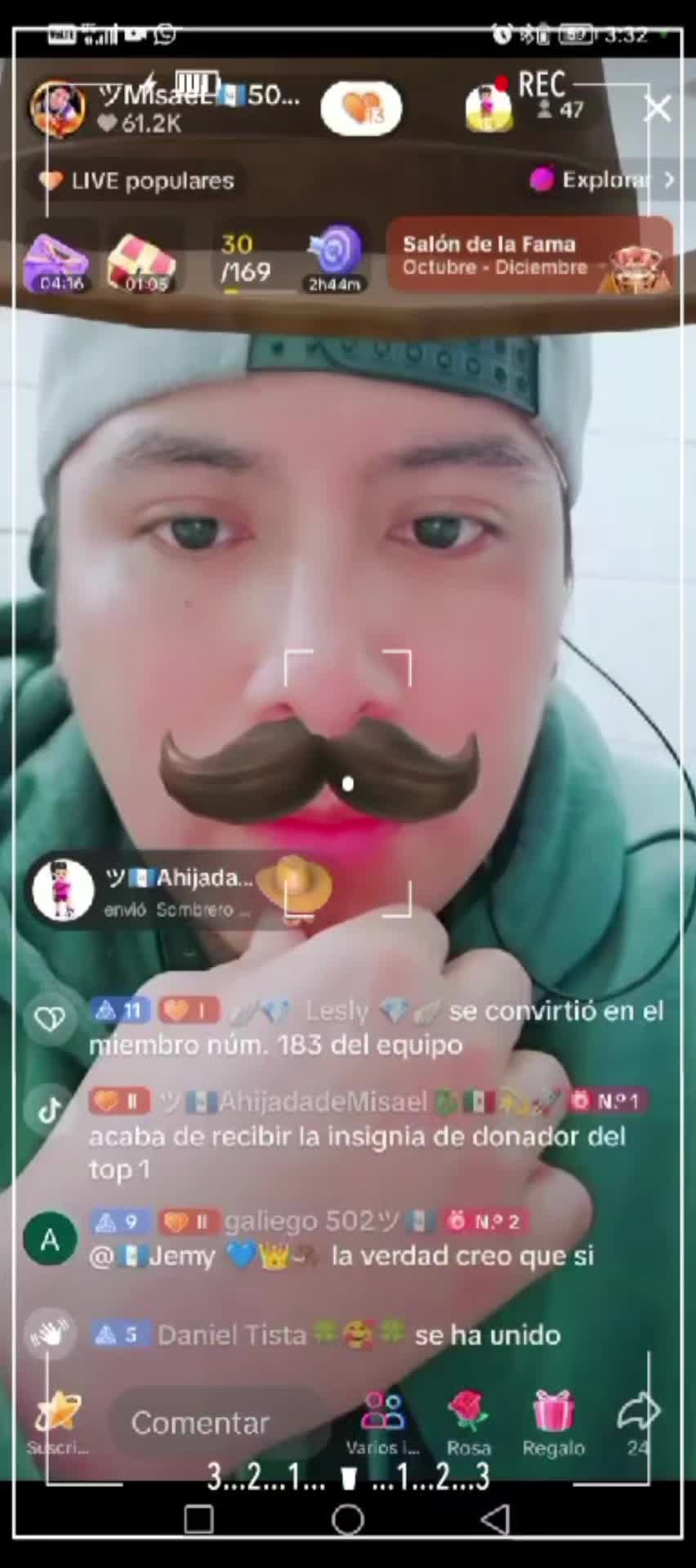
Task: Open the streamer's profile avatar
Action: pos(57,109)
